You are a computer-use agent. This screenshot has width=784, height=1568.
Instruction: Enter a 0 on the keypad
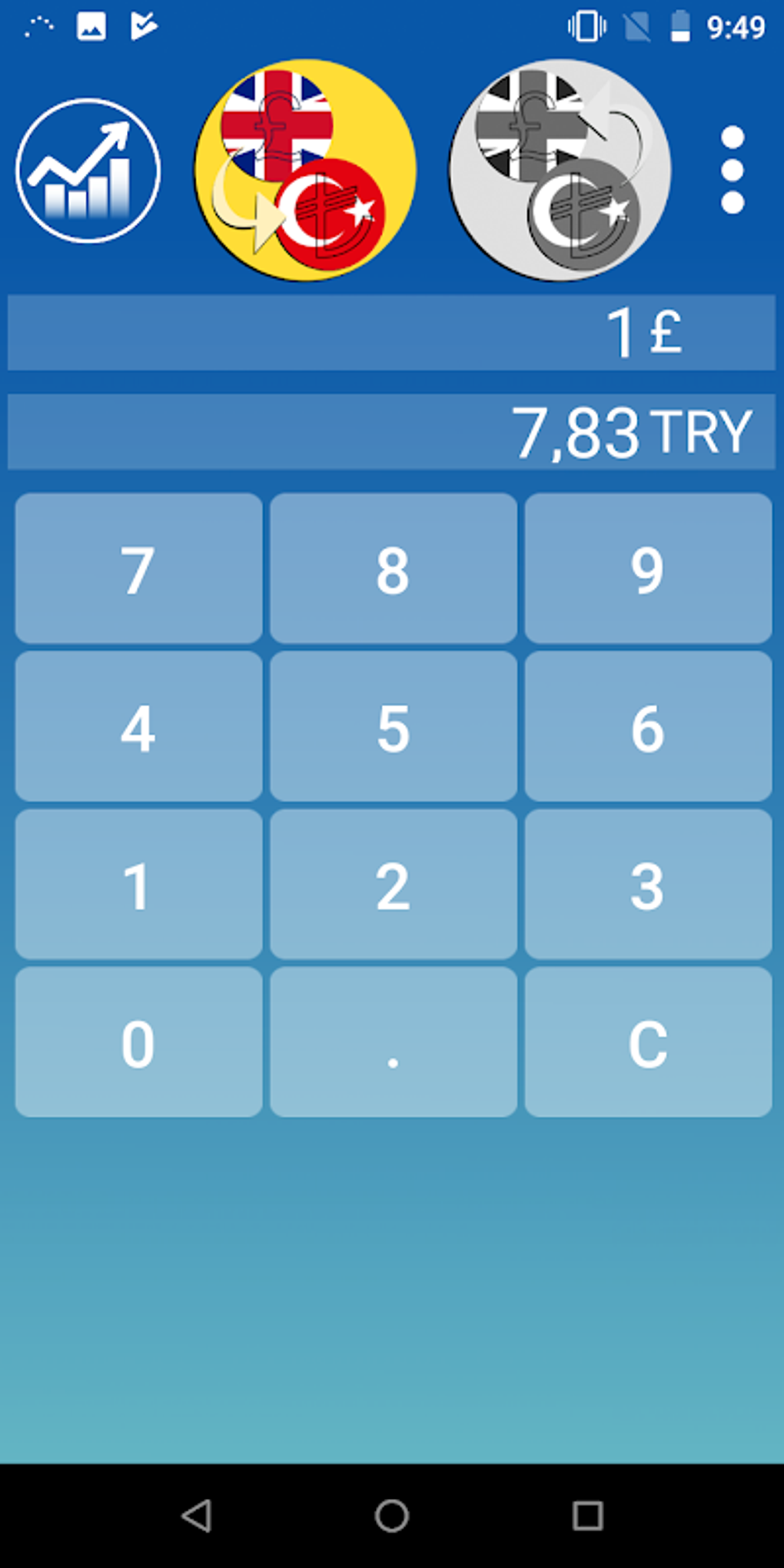[x=138, y=1042]
